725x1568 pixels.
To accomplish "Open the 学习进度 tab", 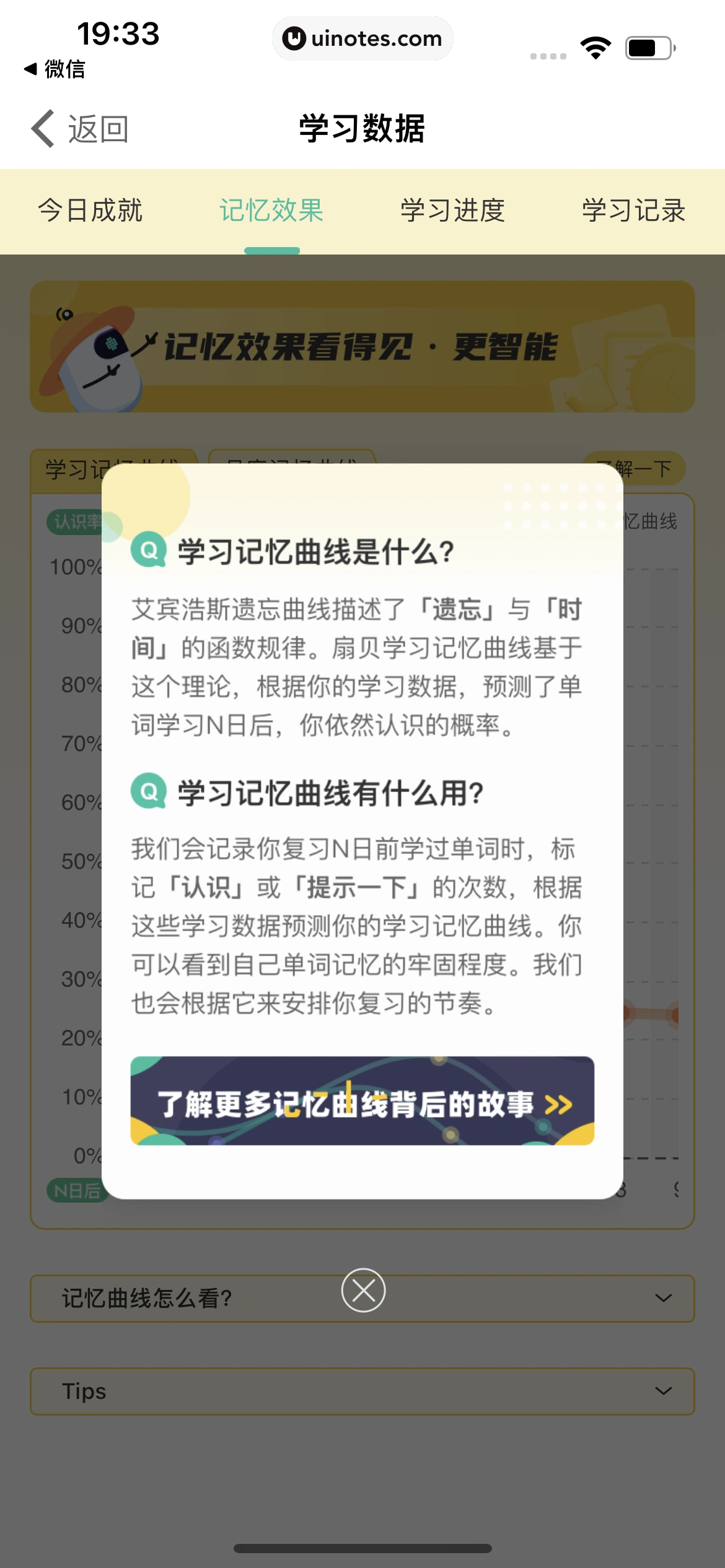I will click(452, 211).
